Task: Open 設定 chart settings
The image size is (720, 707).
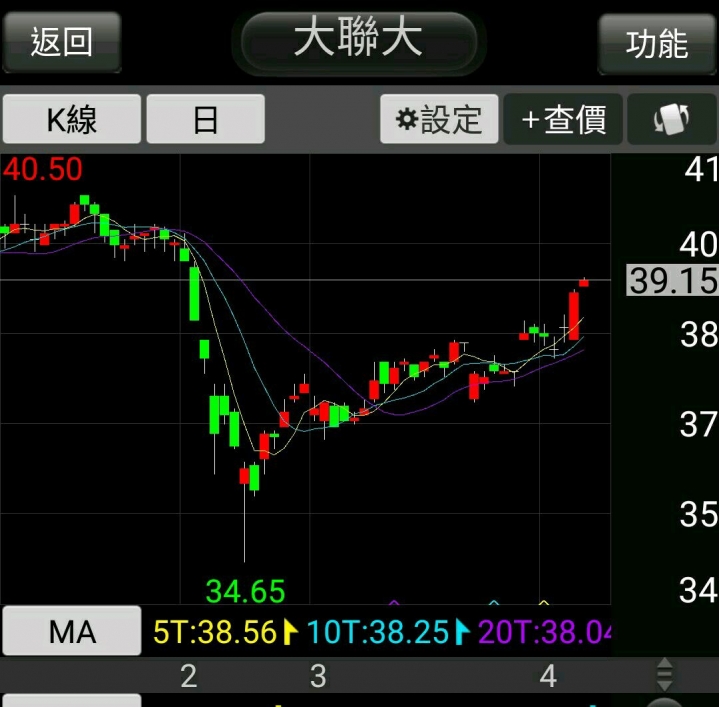Action: (439, 120)
